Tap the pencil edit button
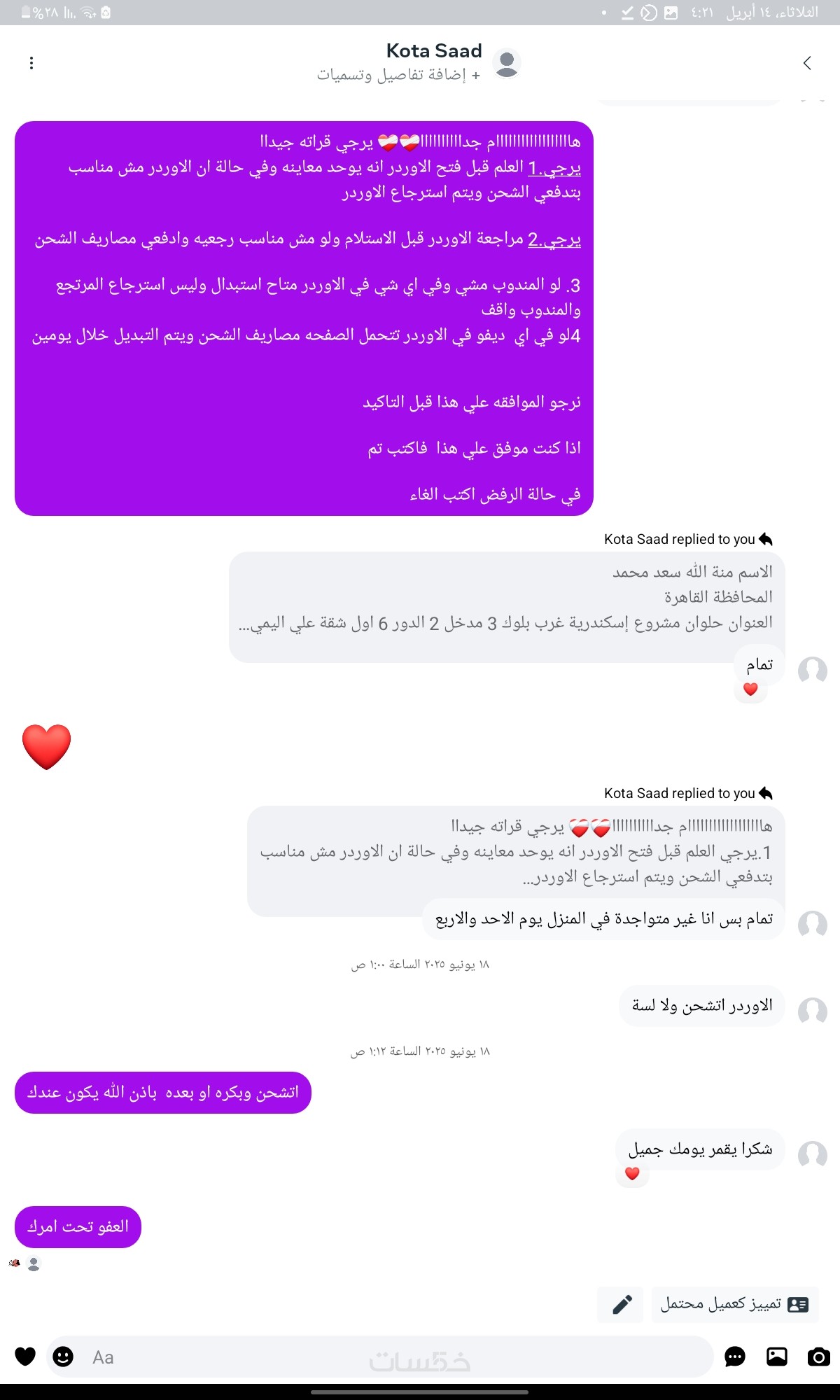 point(622,1304)
